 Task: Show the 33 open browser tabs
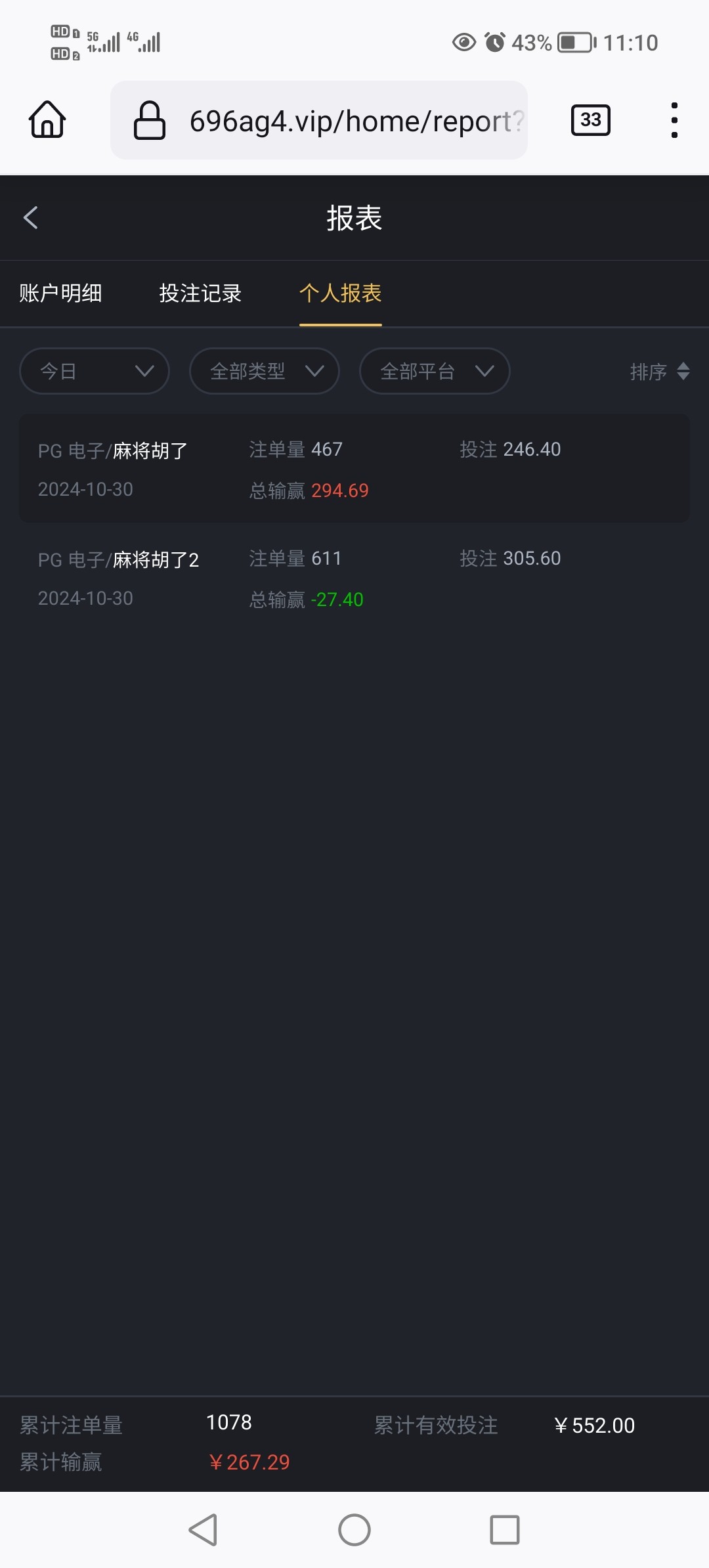click(x=590, y=120)
